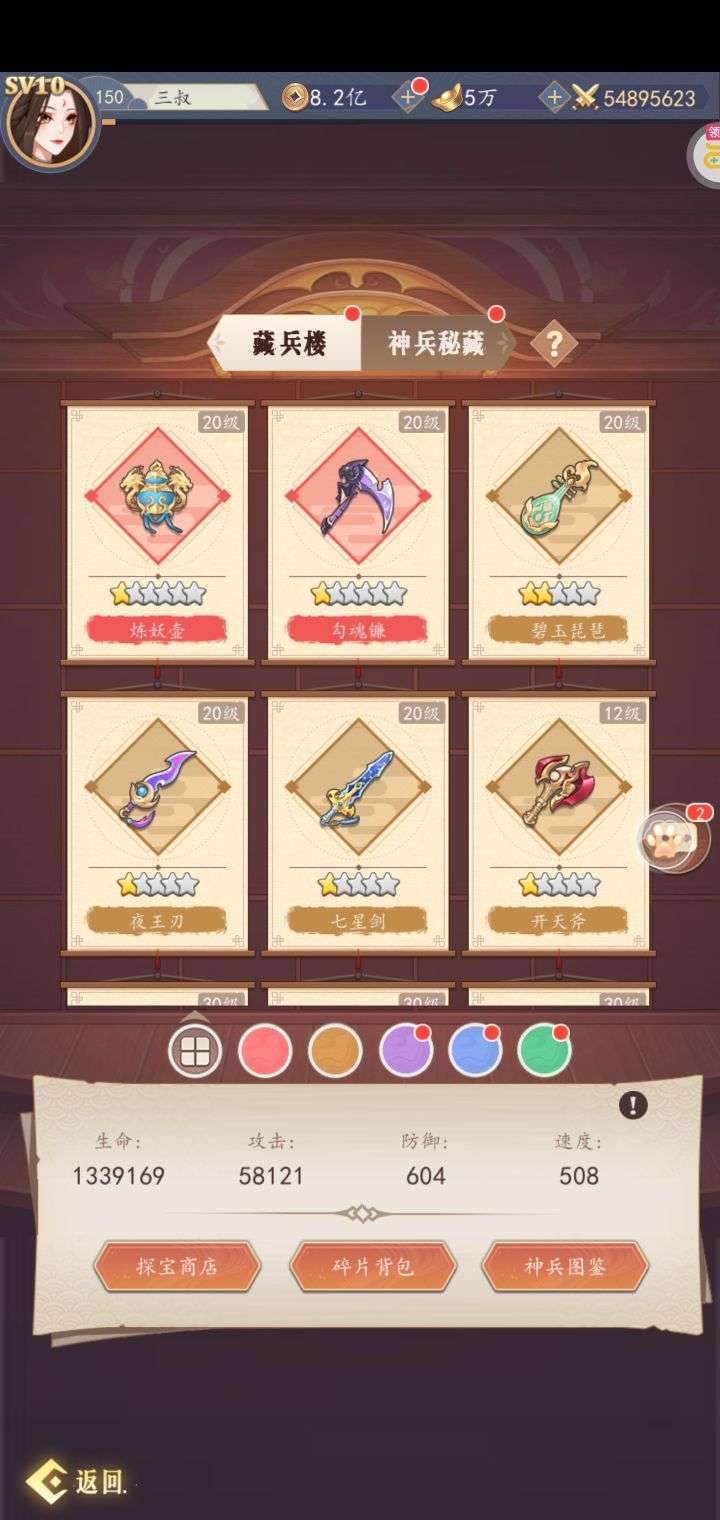The image size is (720, 1520).
Task: Open the 勾魂镰 weapon card
Action: 358,531
